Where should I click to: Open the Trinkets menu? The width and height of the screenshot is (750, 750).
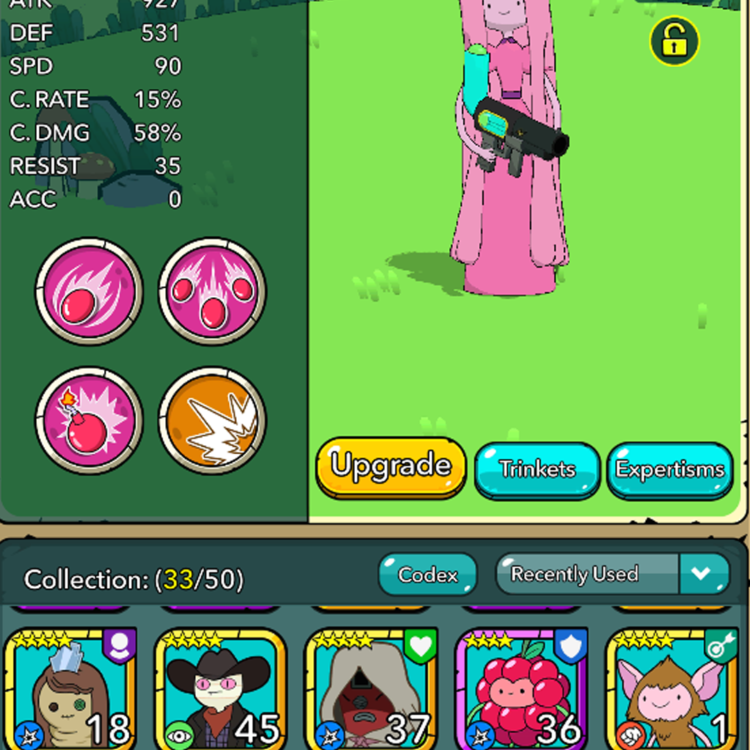[x=537, y=469]
